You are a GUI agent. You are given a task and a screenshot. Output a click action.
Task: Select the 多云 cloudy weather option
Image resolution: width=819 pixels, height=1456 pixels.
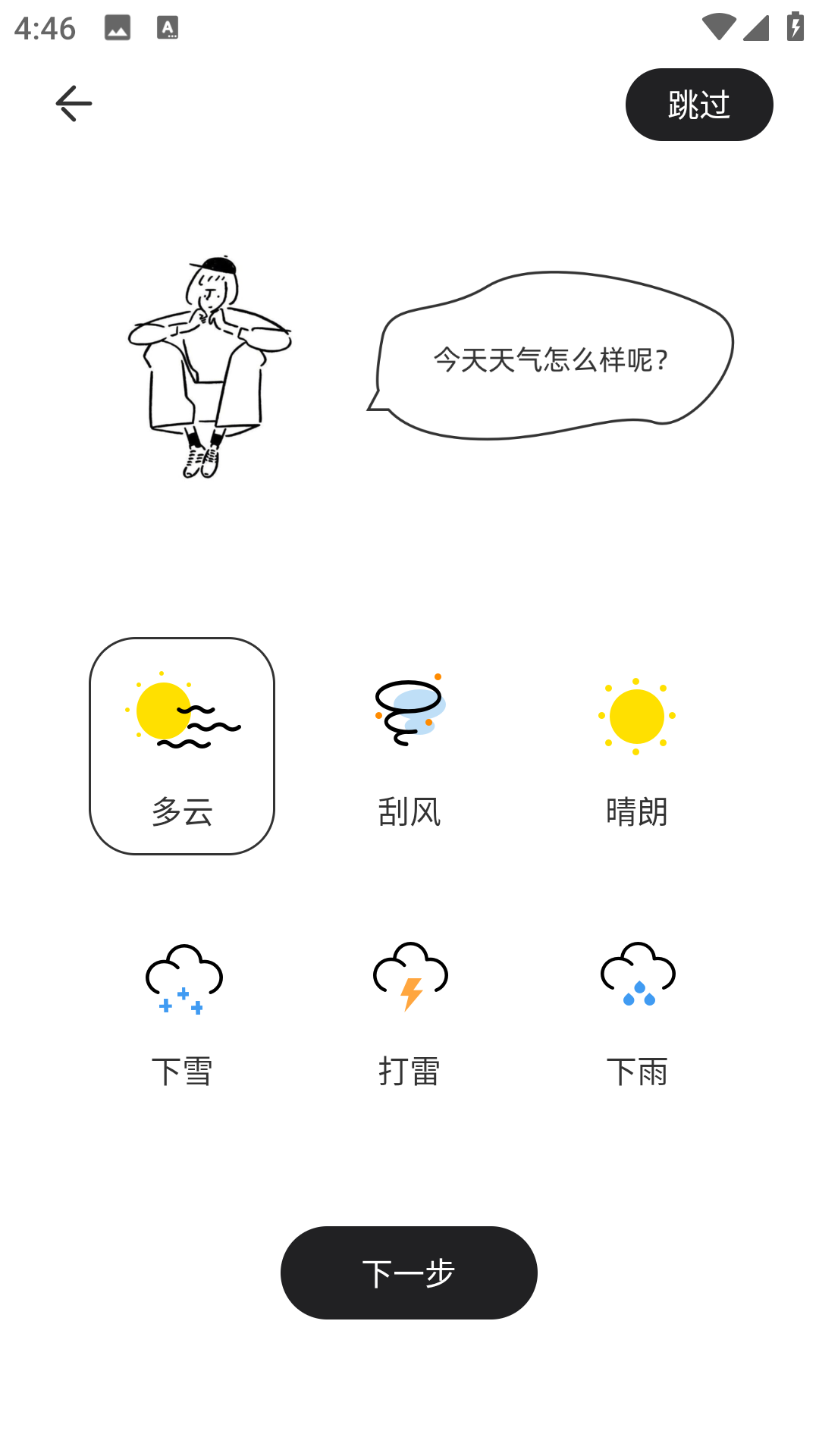point(182,746)
